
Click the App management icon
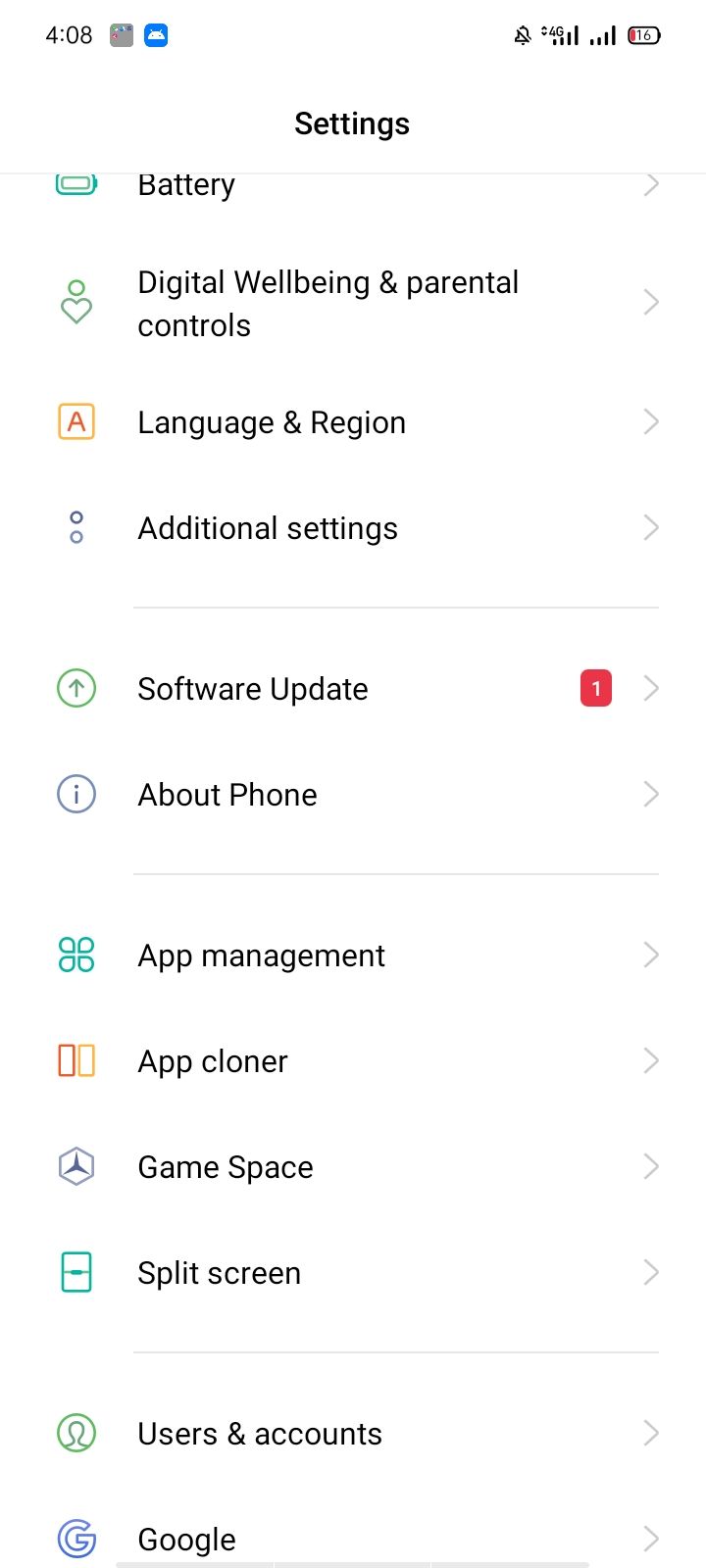[76, 955]
